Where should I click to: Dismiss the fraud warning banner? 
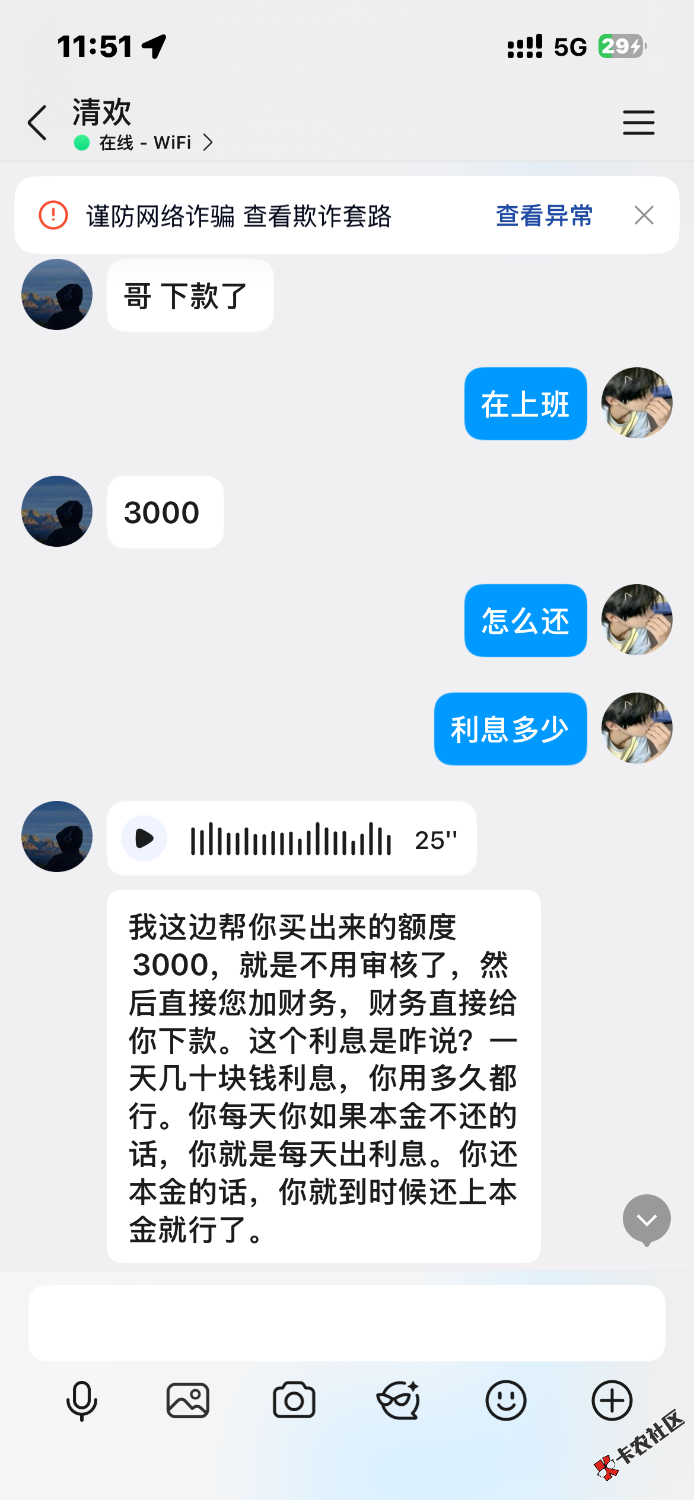(644, 215)
